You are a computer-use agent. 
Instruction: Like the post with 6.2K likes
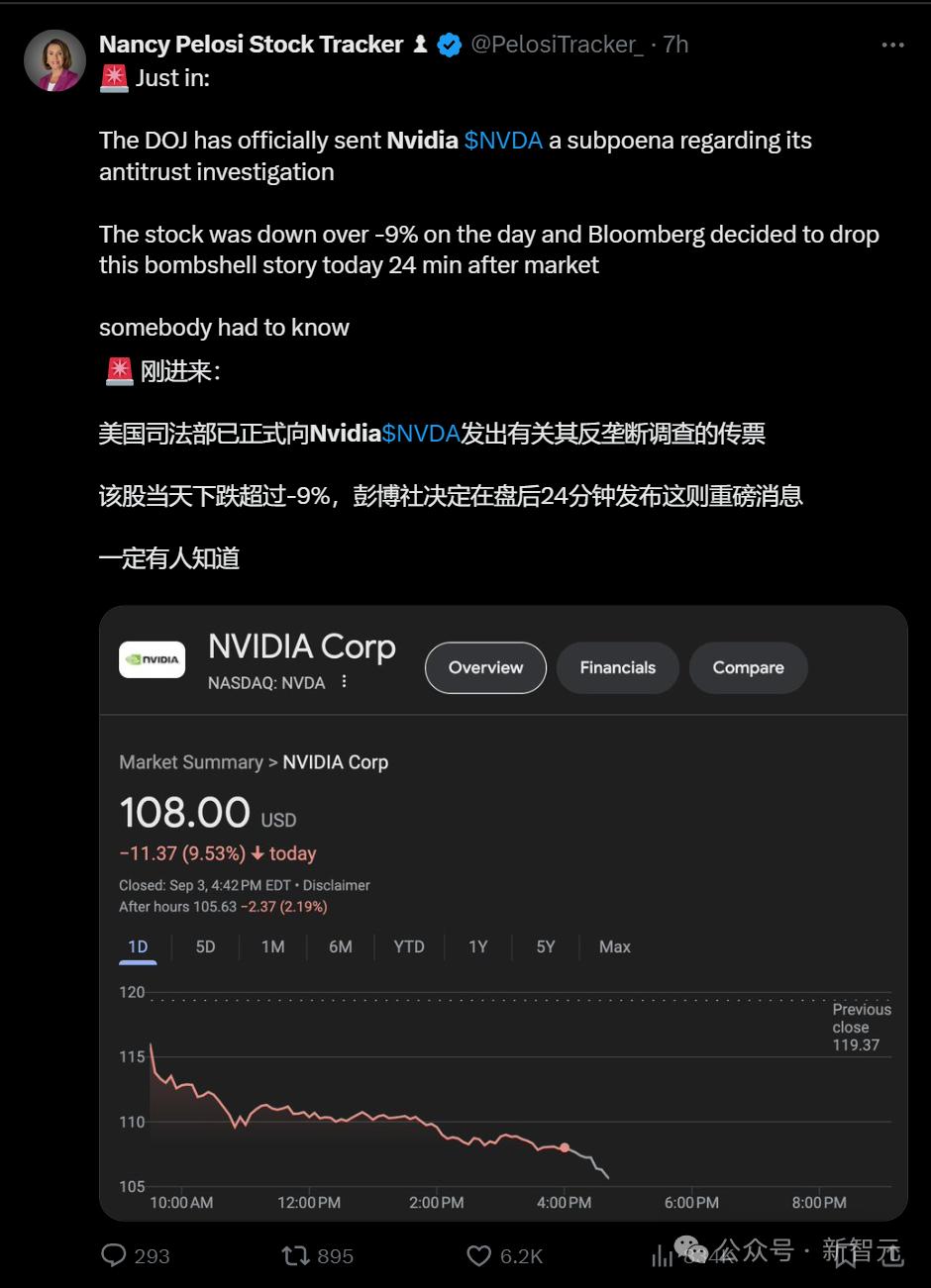[479, 1255]
